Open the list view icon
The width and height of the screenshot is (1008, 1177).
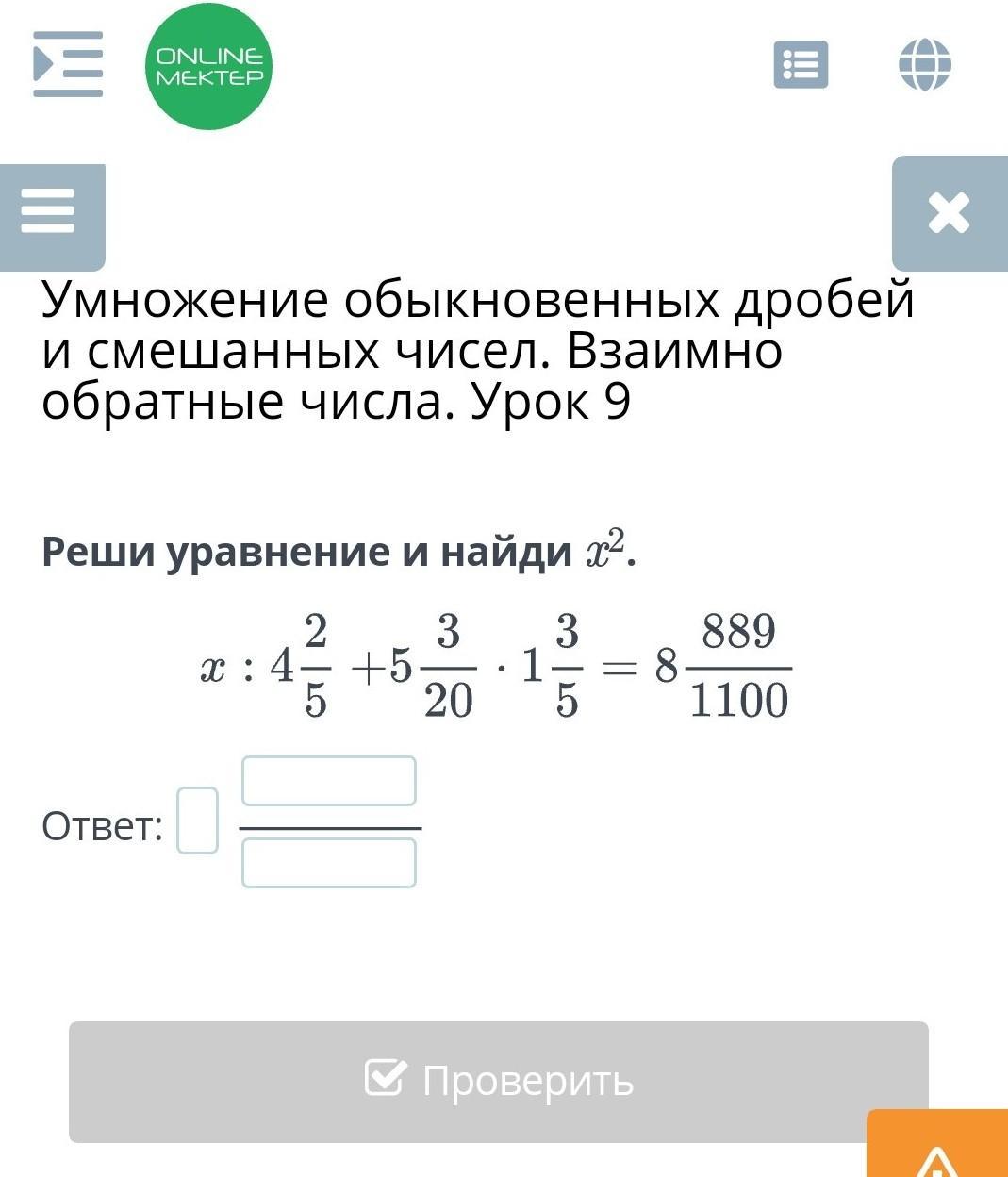[801, 65]
